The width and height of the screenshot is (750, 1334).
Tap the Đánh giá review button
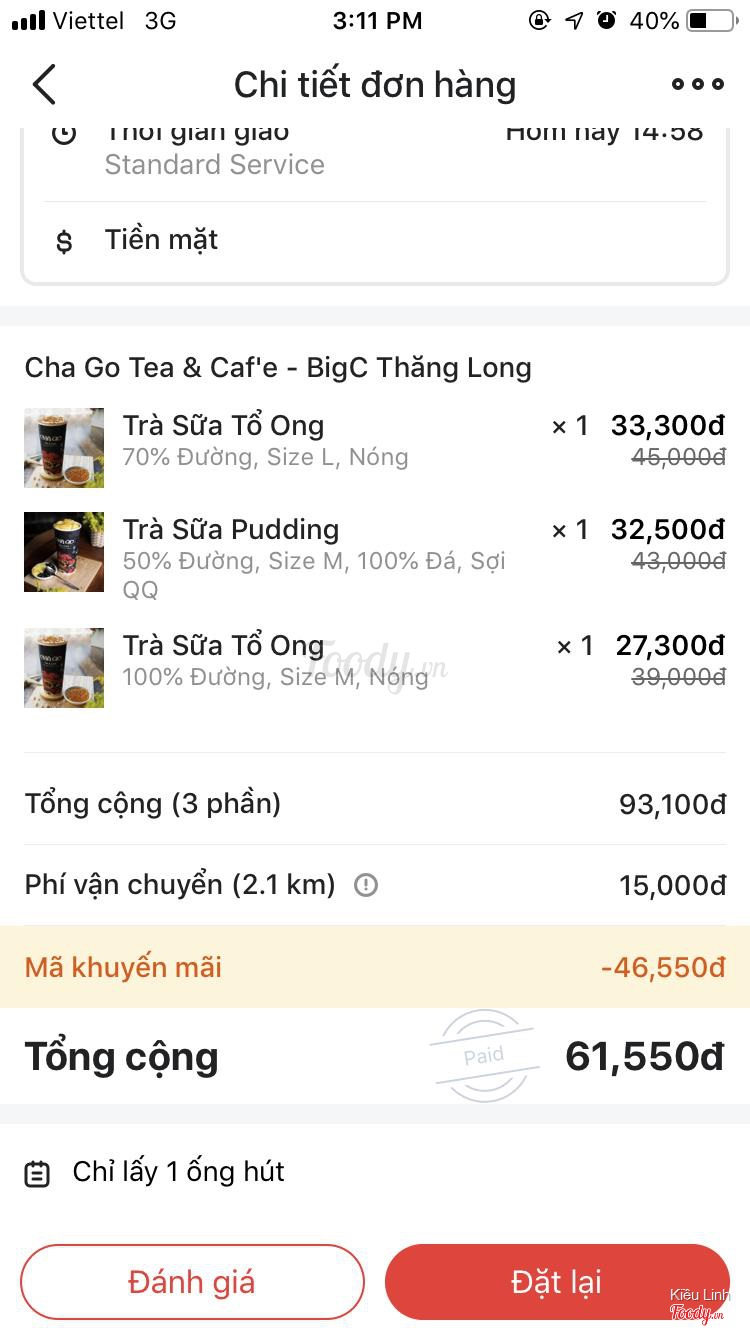coord(192,1282)
